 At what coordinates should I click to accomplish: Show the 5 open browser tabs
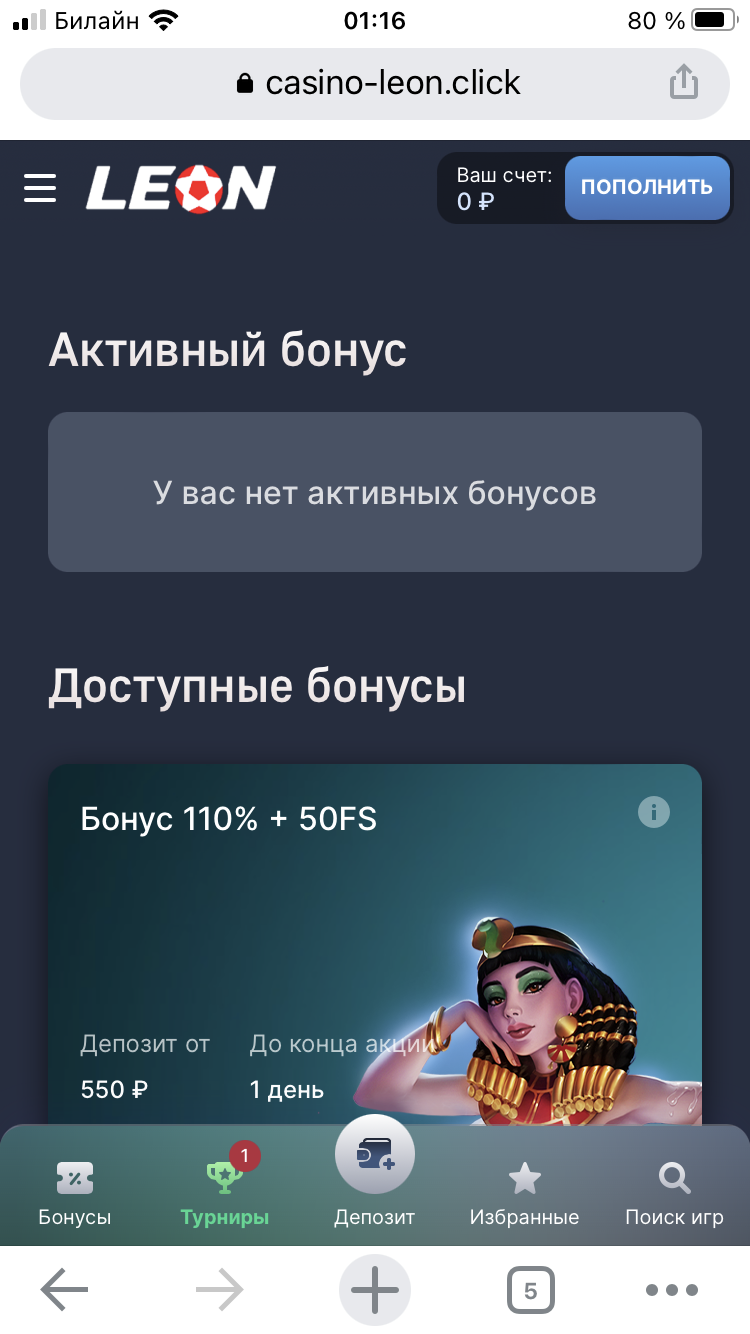(530, 1290)
